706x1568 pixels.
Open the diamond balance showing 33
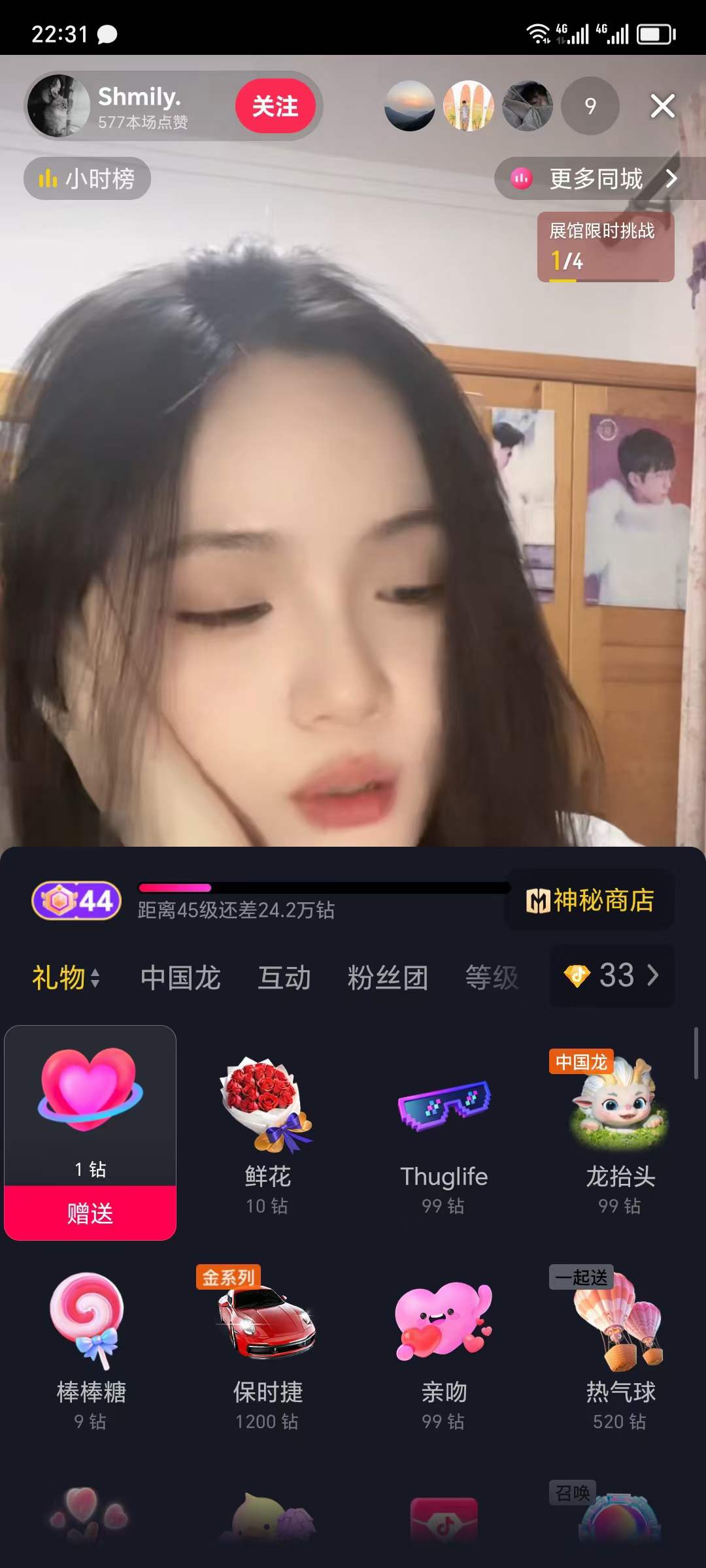point(613,975)
